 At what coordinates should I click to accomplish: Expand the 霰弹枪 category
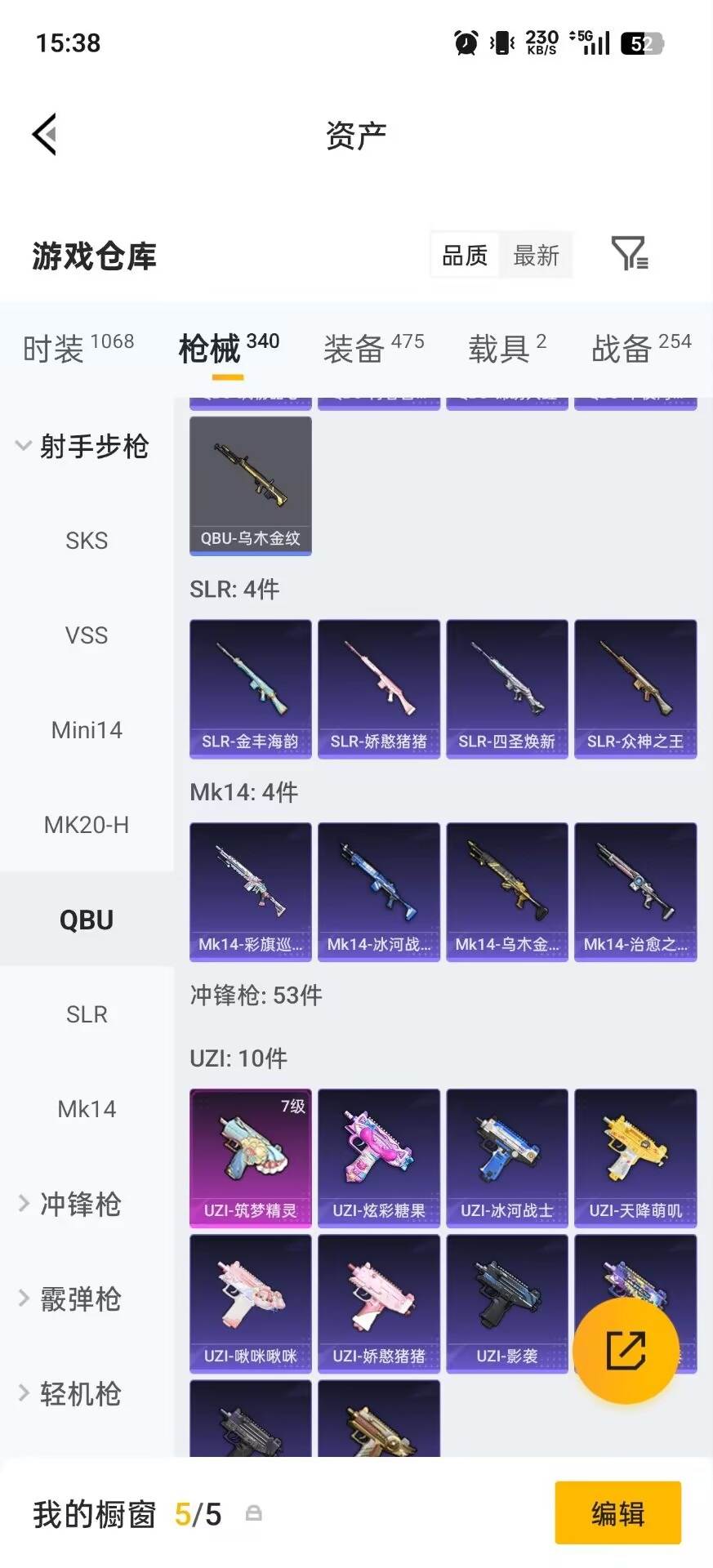tap(70, 1298)
